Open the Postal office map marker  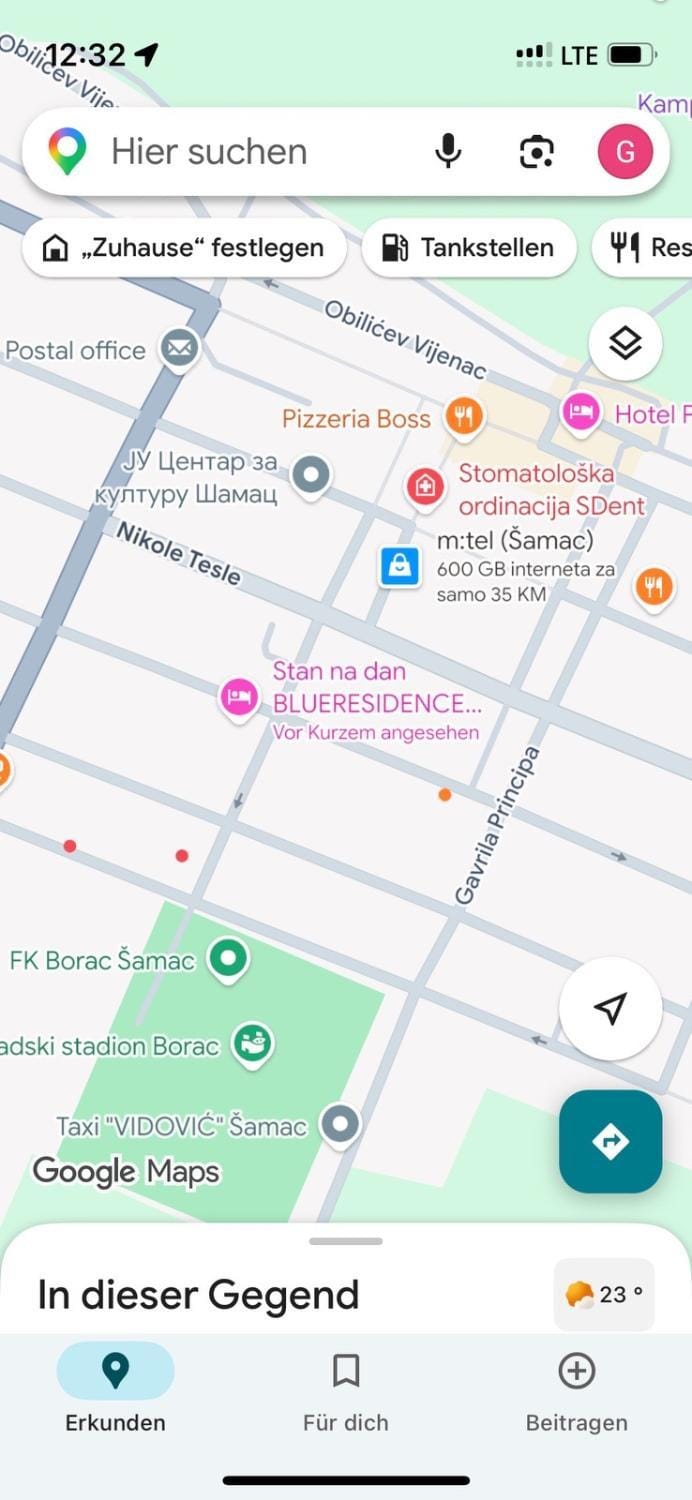(180, 350)
